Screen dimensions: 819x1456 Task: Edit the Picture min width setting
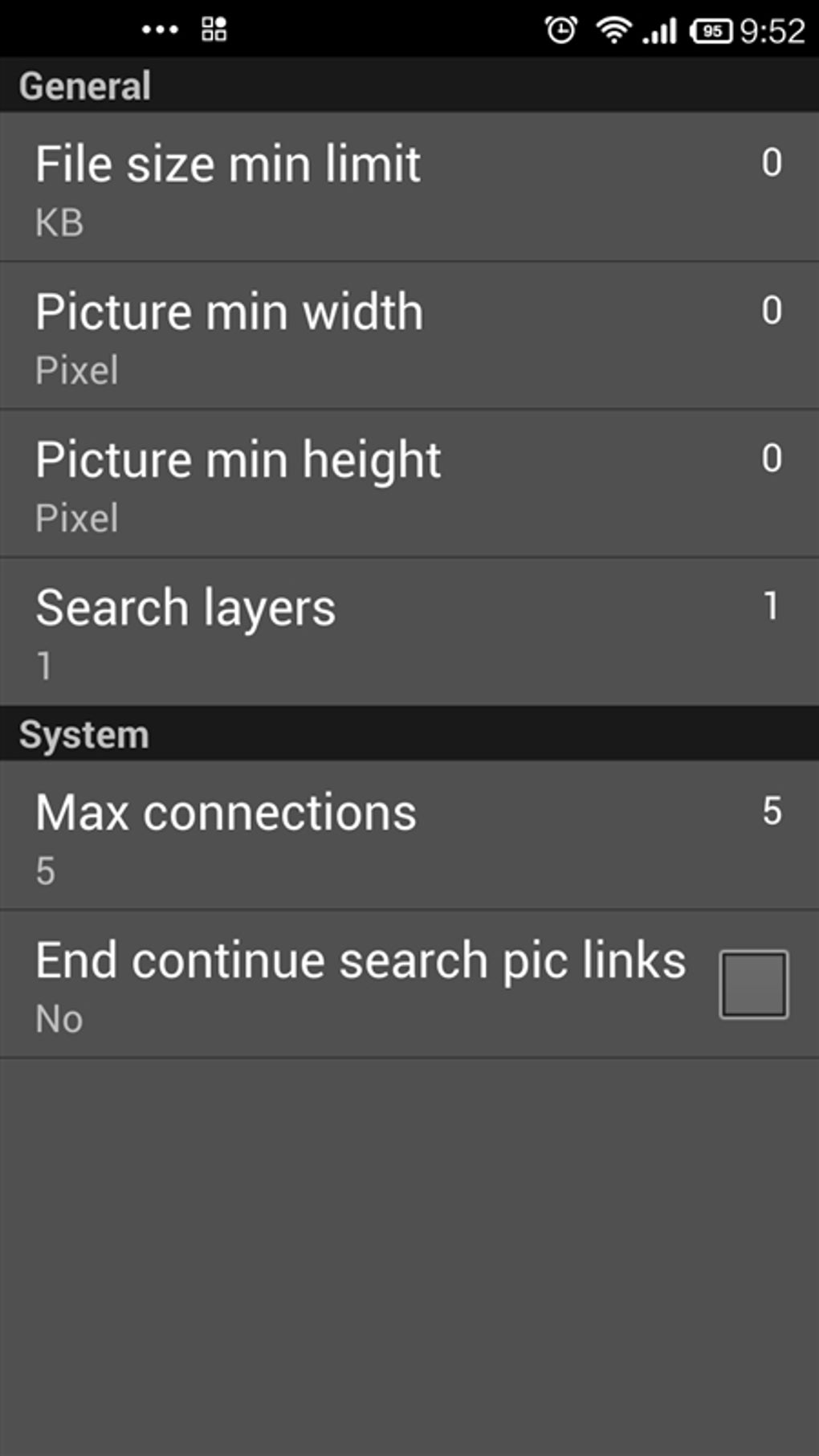point(409,336)
